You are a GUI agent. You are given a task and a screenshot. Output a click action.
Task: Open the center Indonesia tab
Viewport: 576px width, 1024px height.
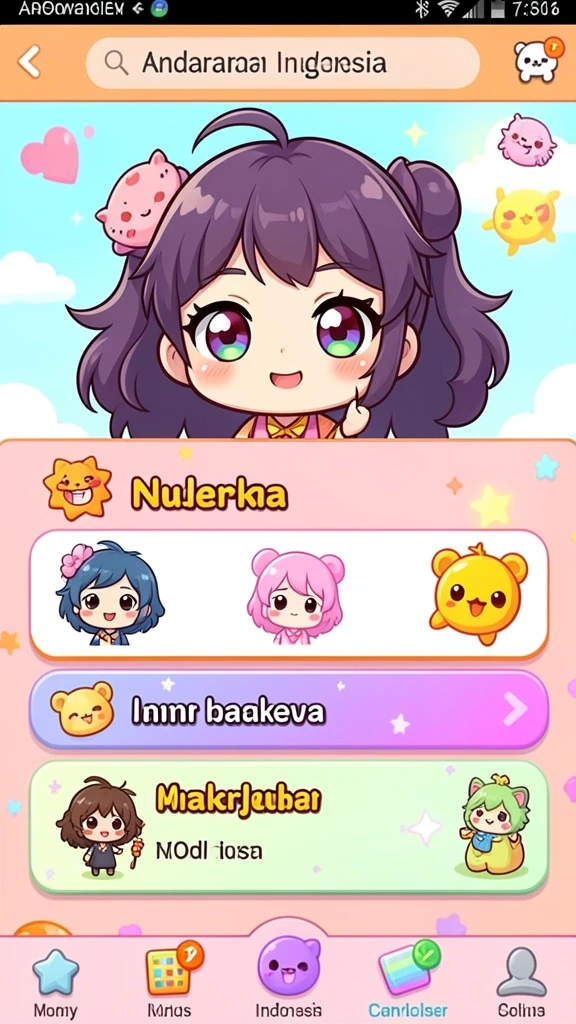tap(289, 976)
